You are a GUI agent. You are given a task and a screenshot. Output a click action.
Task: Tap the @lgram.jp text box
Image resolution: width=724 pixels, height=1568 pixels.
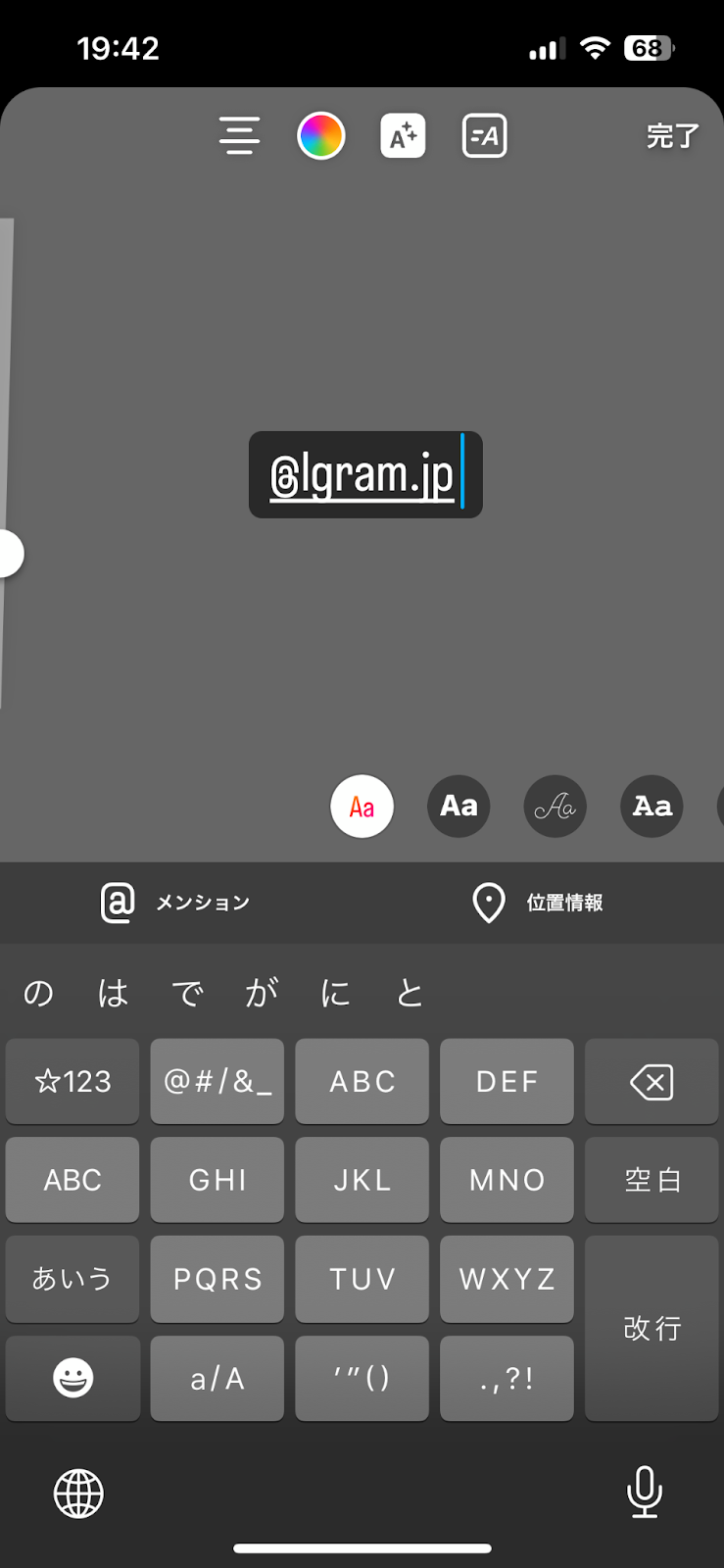364,475
